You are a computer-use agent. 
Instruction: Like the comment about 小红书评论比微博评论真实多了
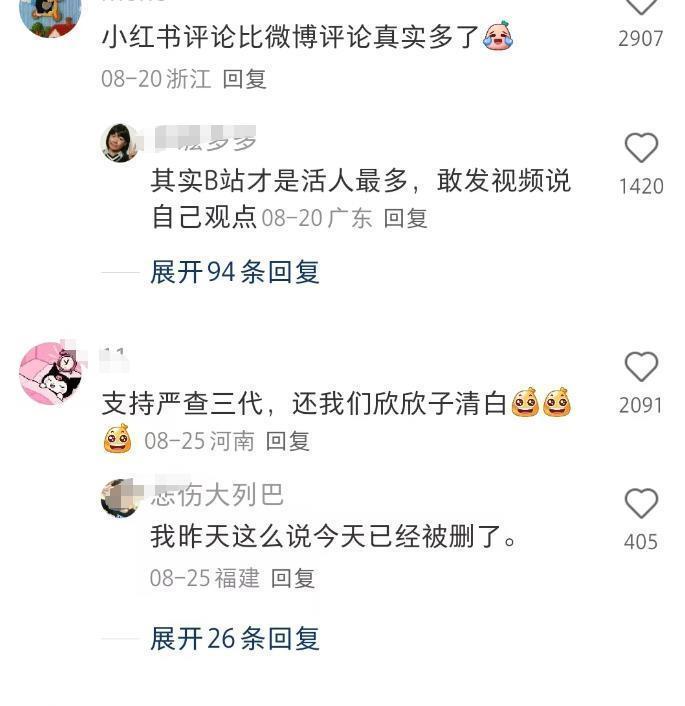click(x=641, y=8)
